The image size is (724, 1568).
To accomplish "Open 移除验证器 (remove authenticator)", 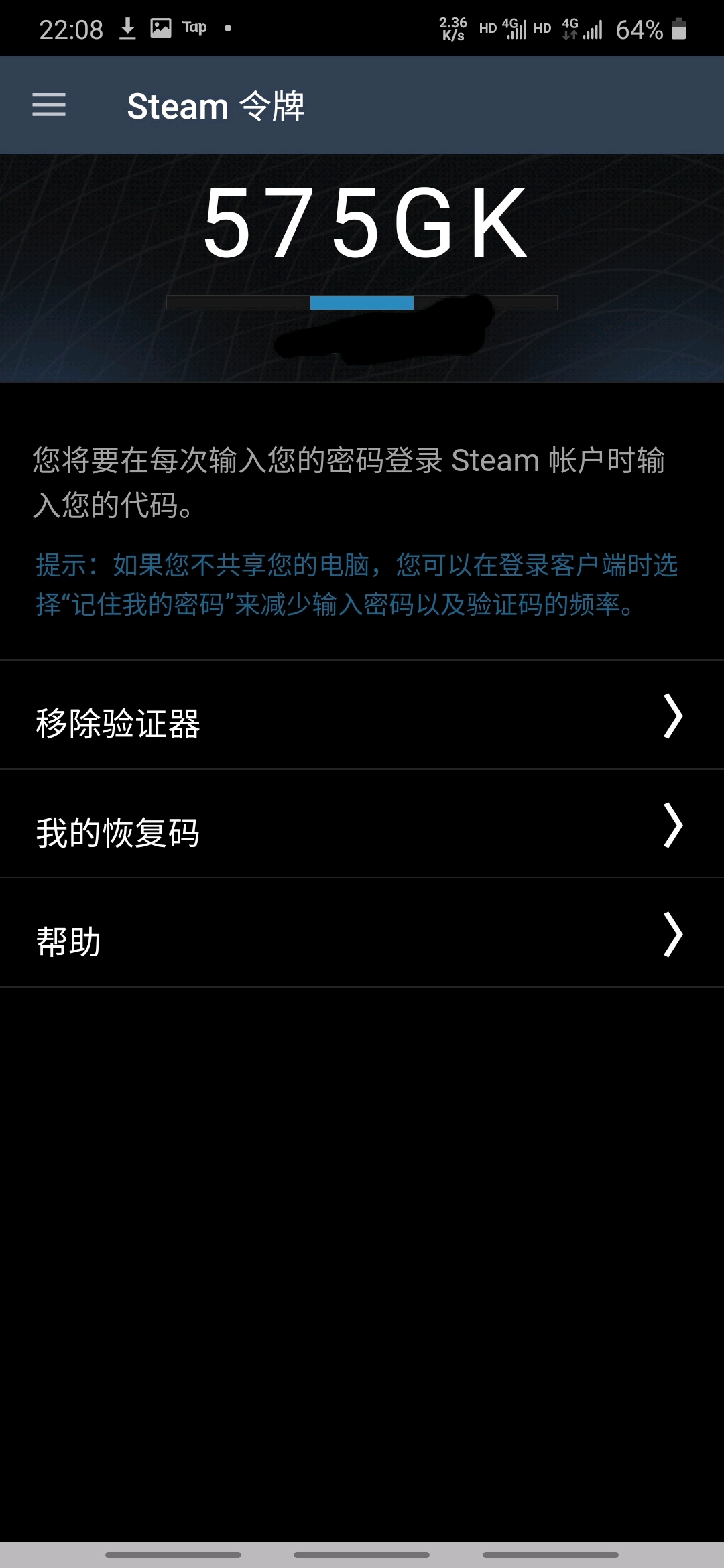I will click(362, 716).
